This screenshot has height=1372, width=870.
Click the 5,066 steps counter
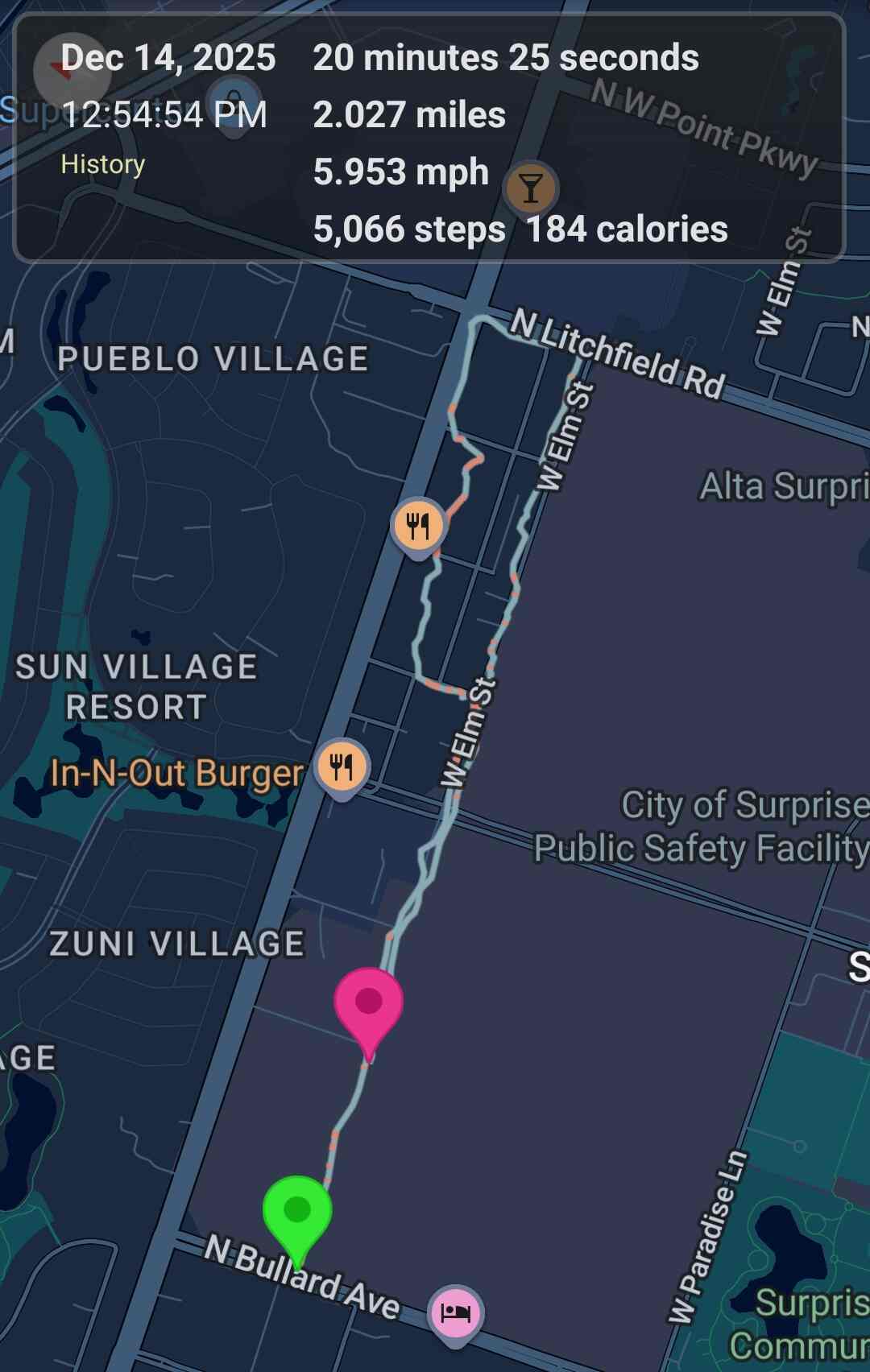[407, 230]
